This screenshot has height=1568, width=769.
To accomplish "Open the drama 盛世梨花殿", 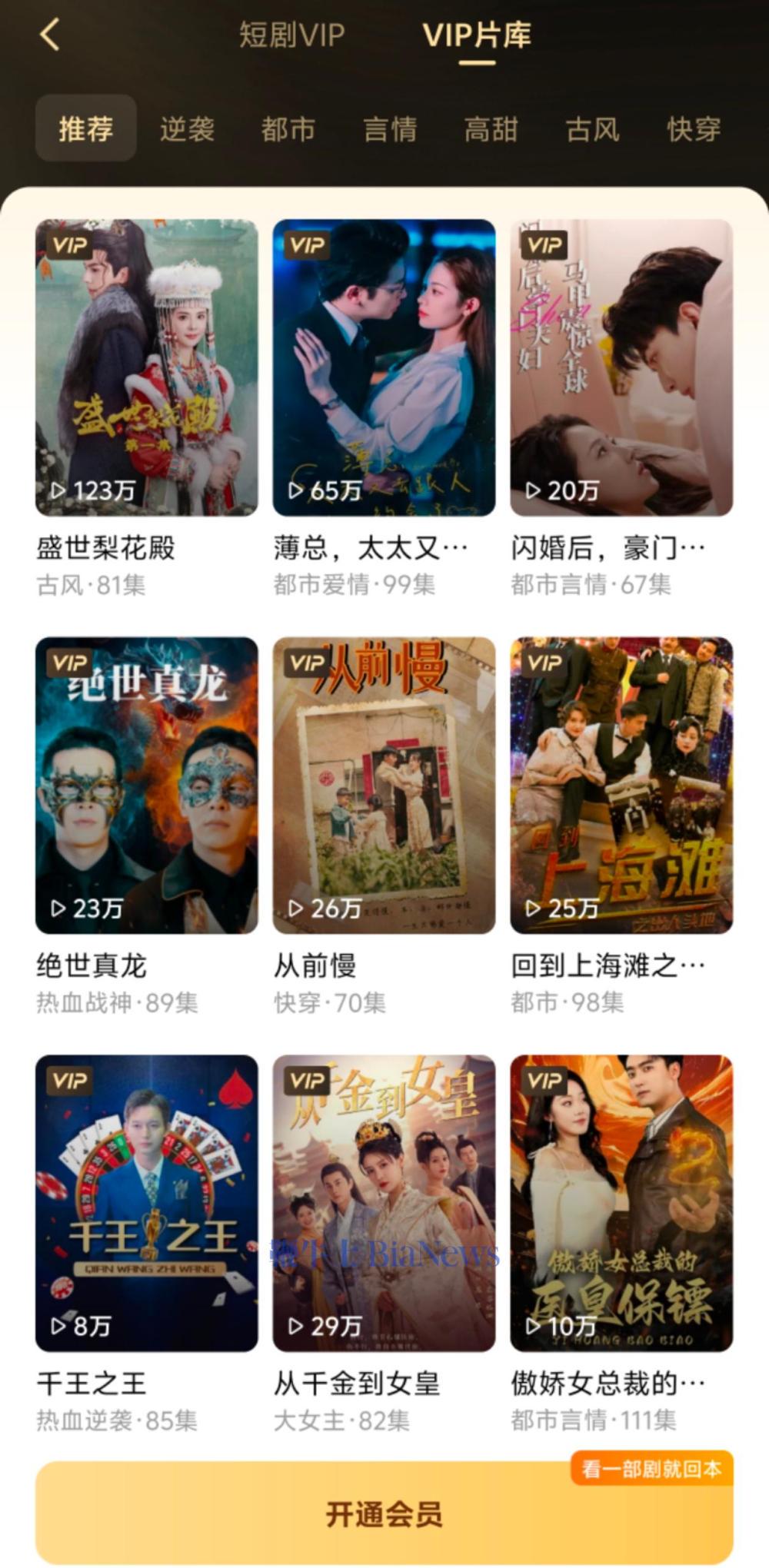I will pyautogui.click(x=147, y=367).
